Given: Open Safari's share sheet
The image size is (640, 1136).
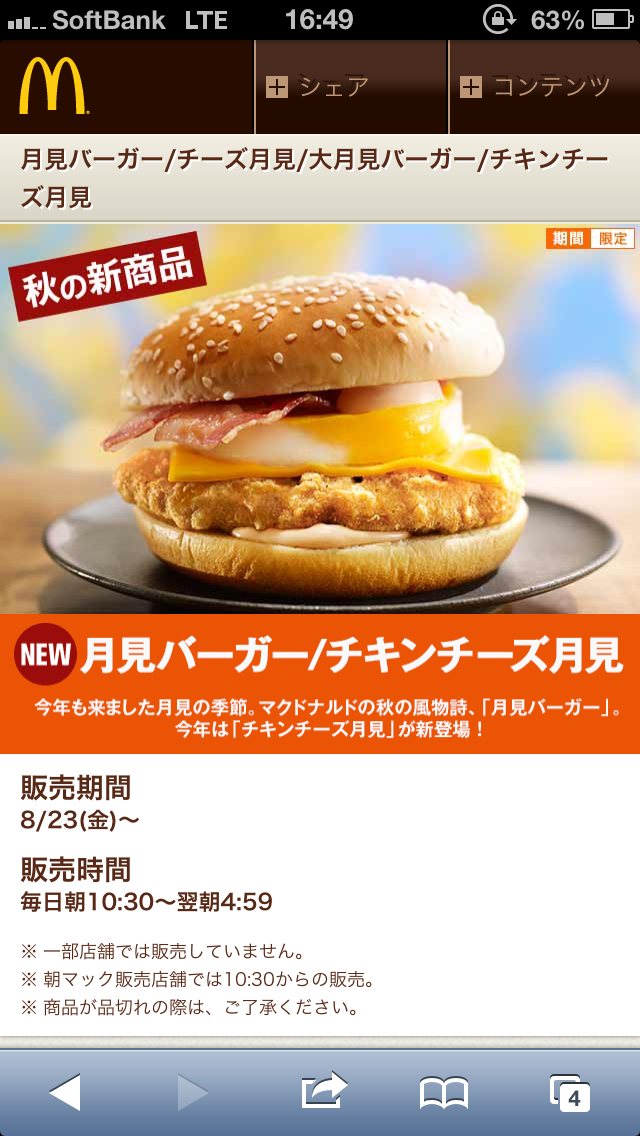Looking at the screenshot, I should (323, 1090).
